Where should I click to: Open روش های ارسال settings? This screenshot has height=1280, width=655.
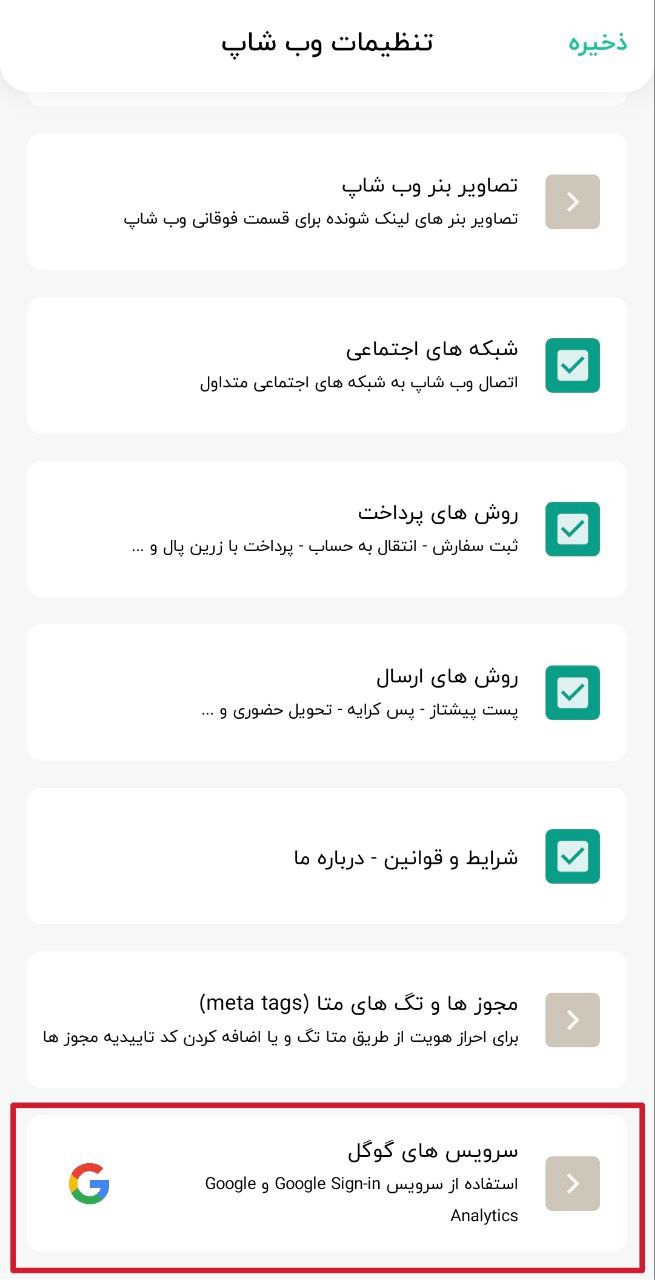tap(327, 692)
